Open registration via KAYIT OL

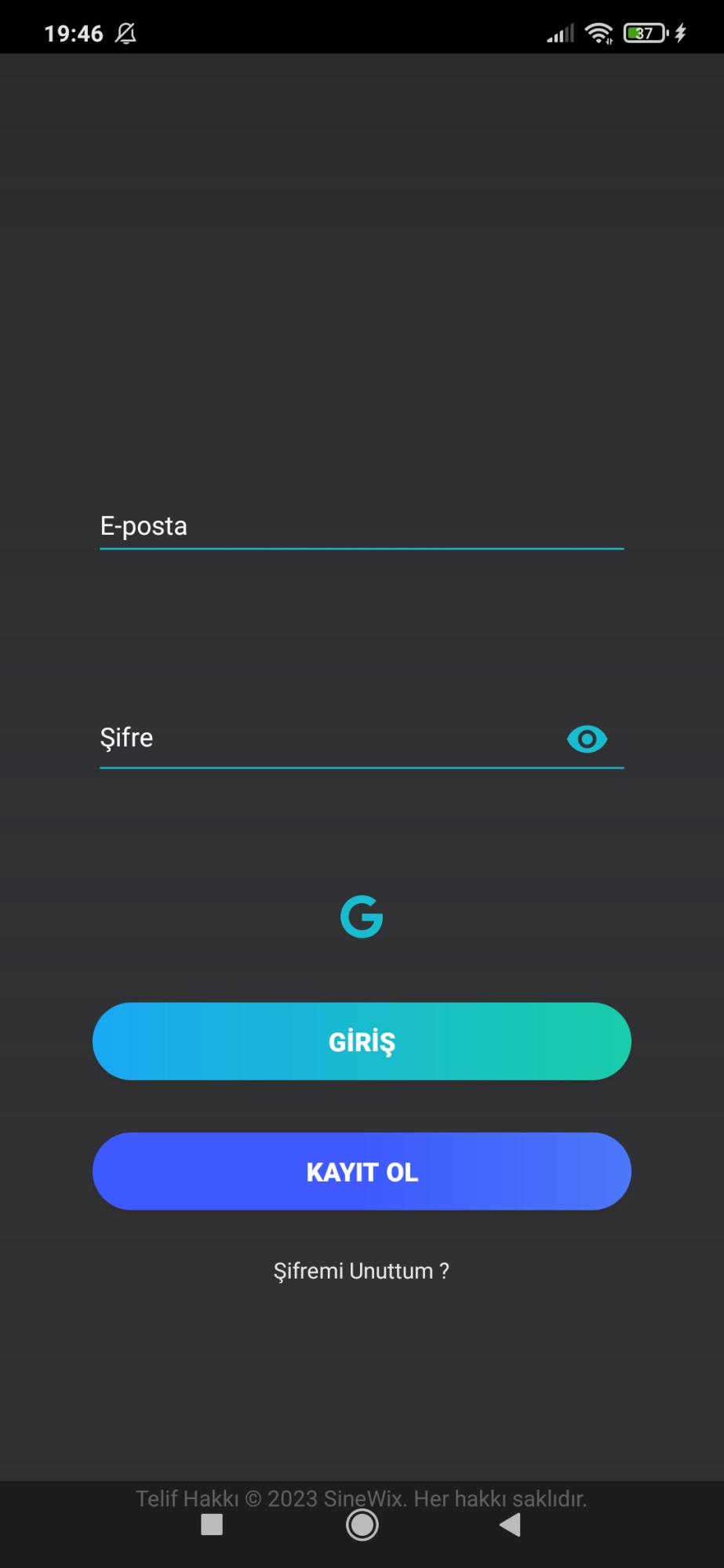click(362, 1171)
